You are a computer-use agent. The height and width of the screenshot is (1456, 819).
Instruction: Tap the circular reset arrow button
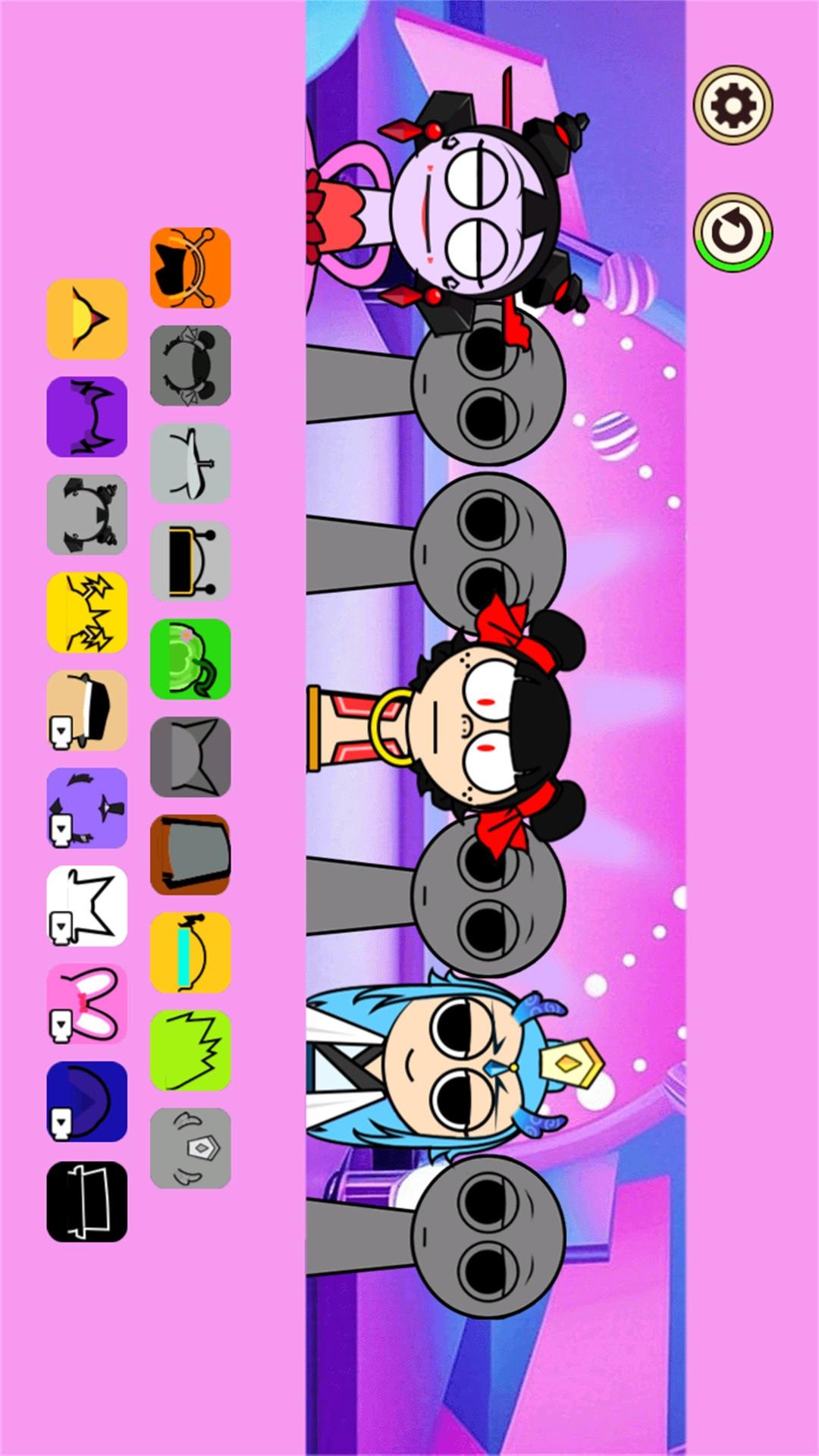click(x=733, y=232)
